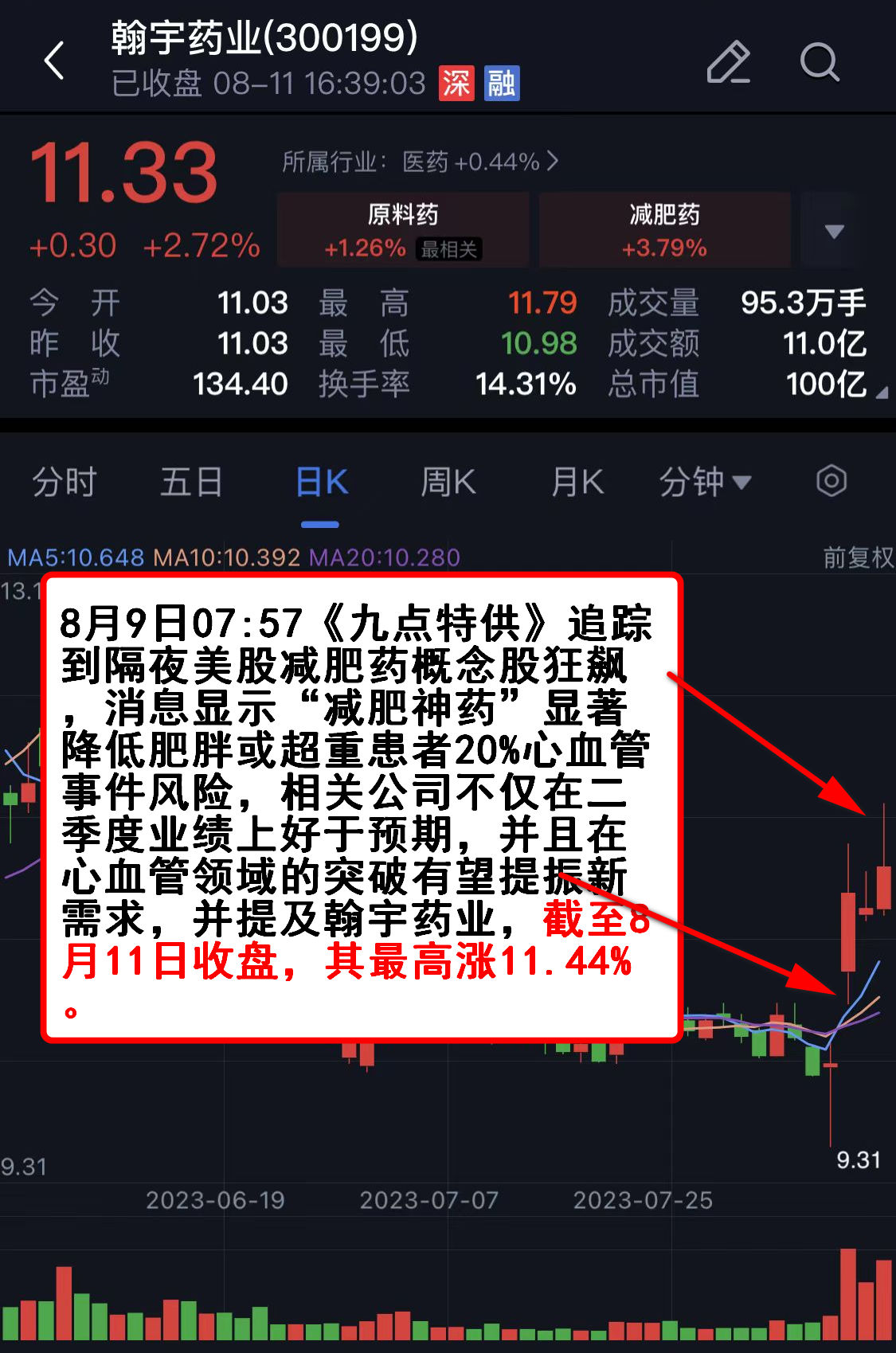Switch to the 五日 chart tab

click(191, 483)
